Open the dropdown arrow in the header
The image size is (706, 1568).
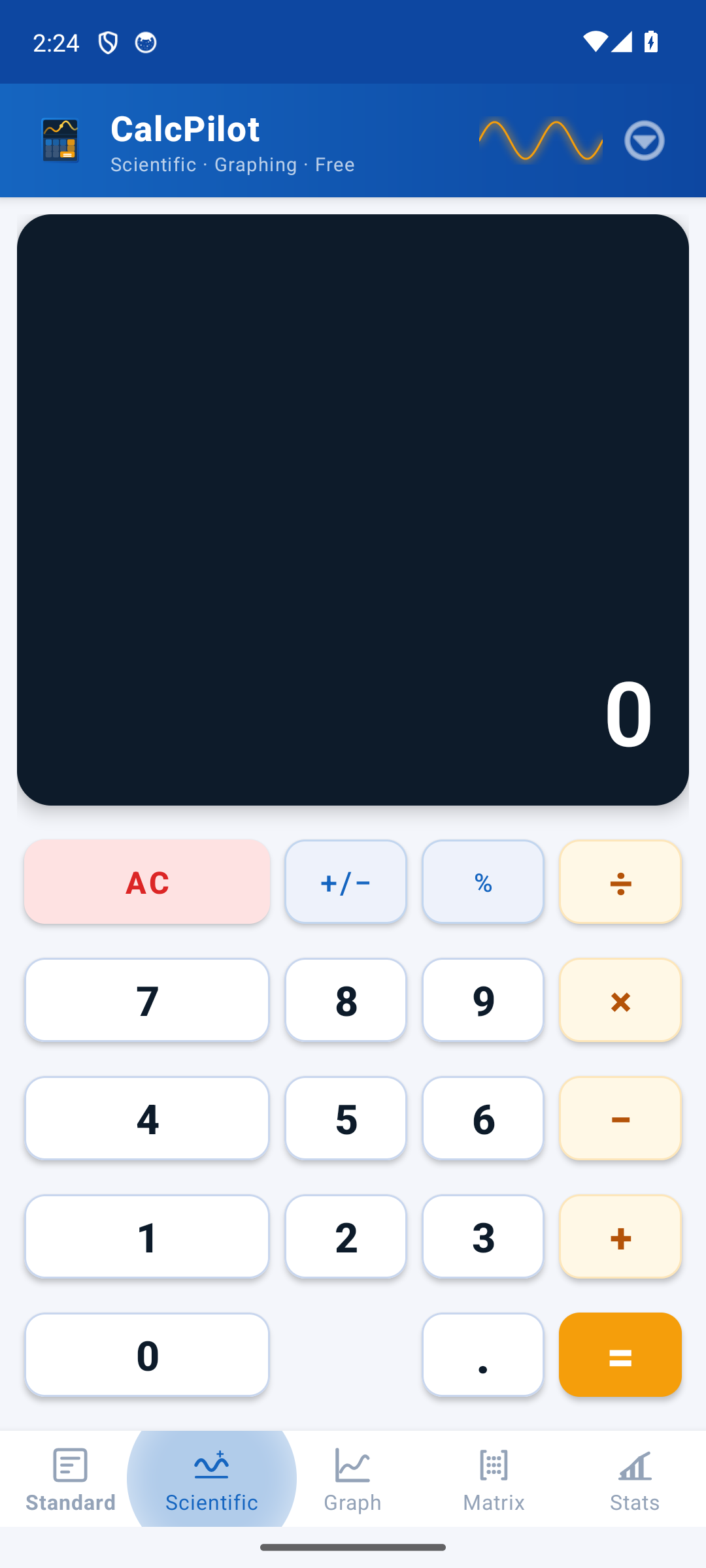click(644, 140)
